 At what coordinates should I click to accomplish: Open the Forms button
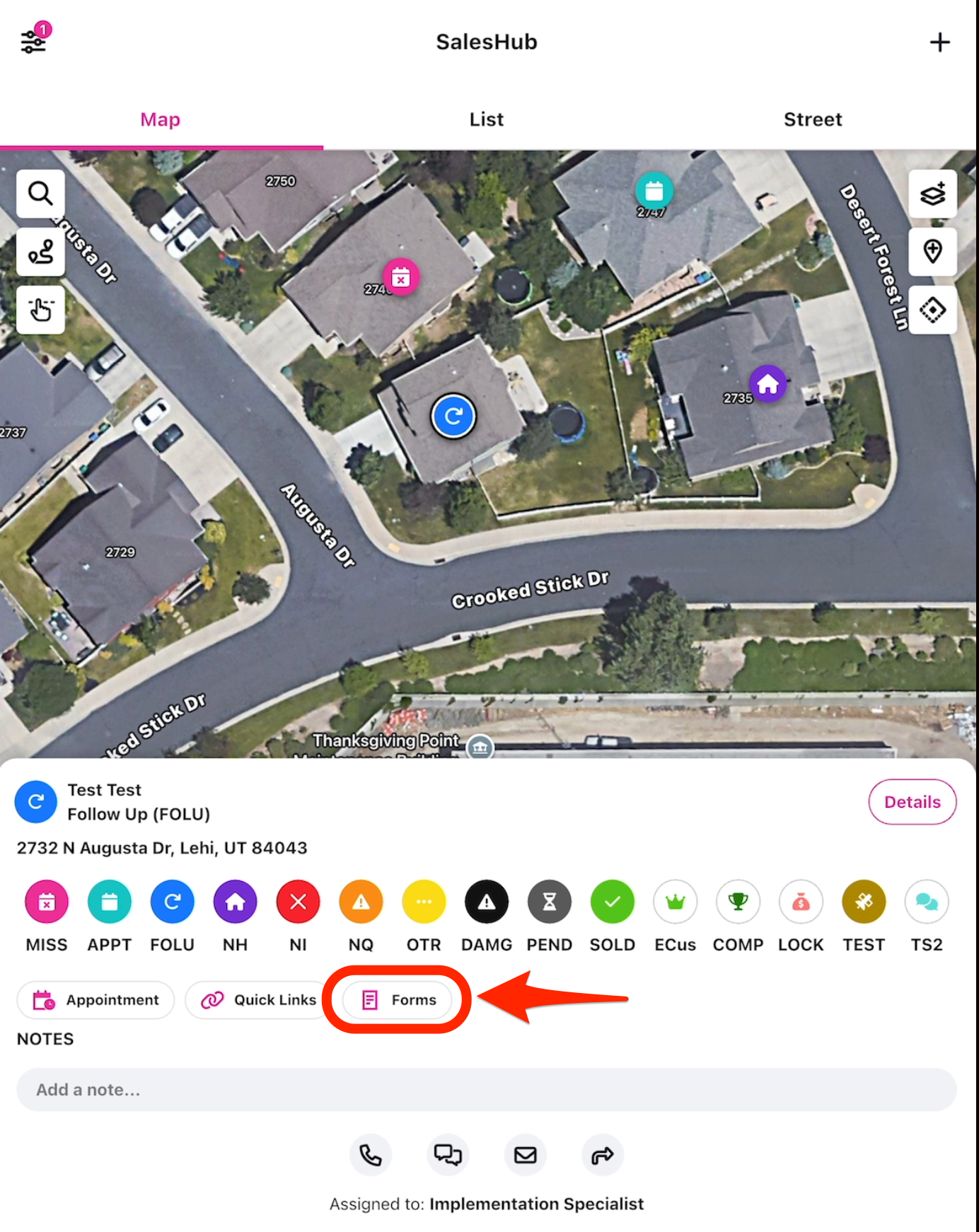tap(399, 1000)
